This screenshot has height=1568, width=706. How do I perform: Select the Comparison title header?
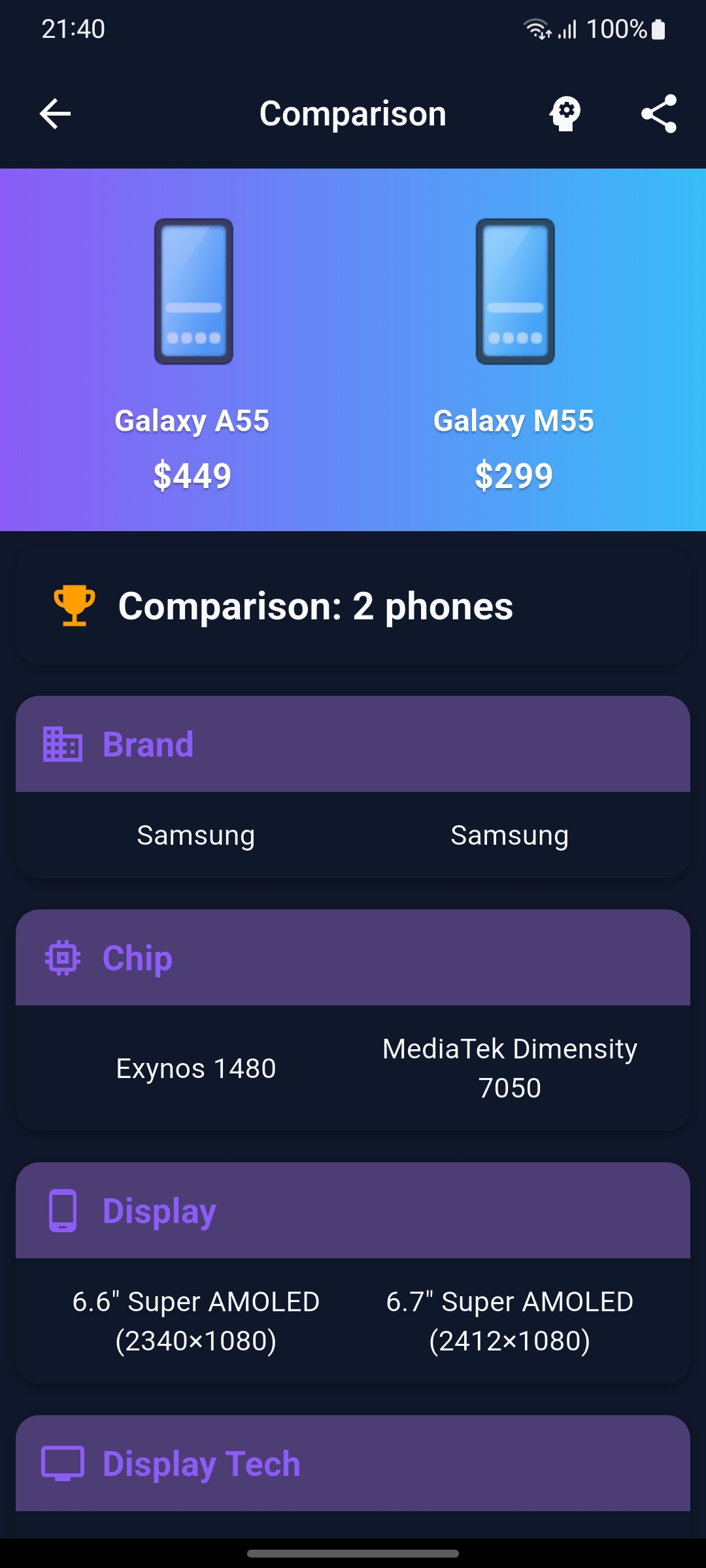pos(353,113)
